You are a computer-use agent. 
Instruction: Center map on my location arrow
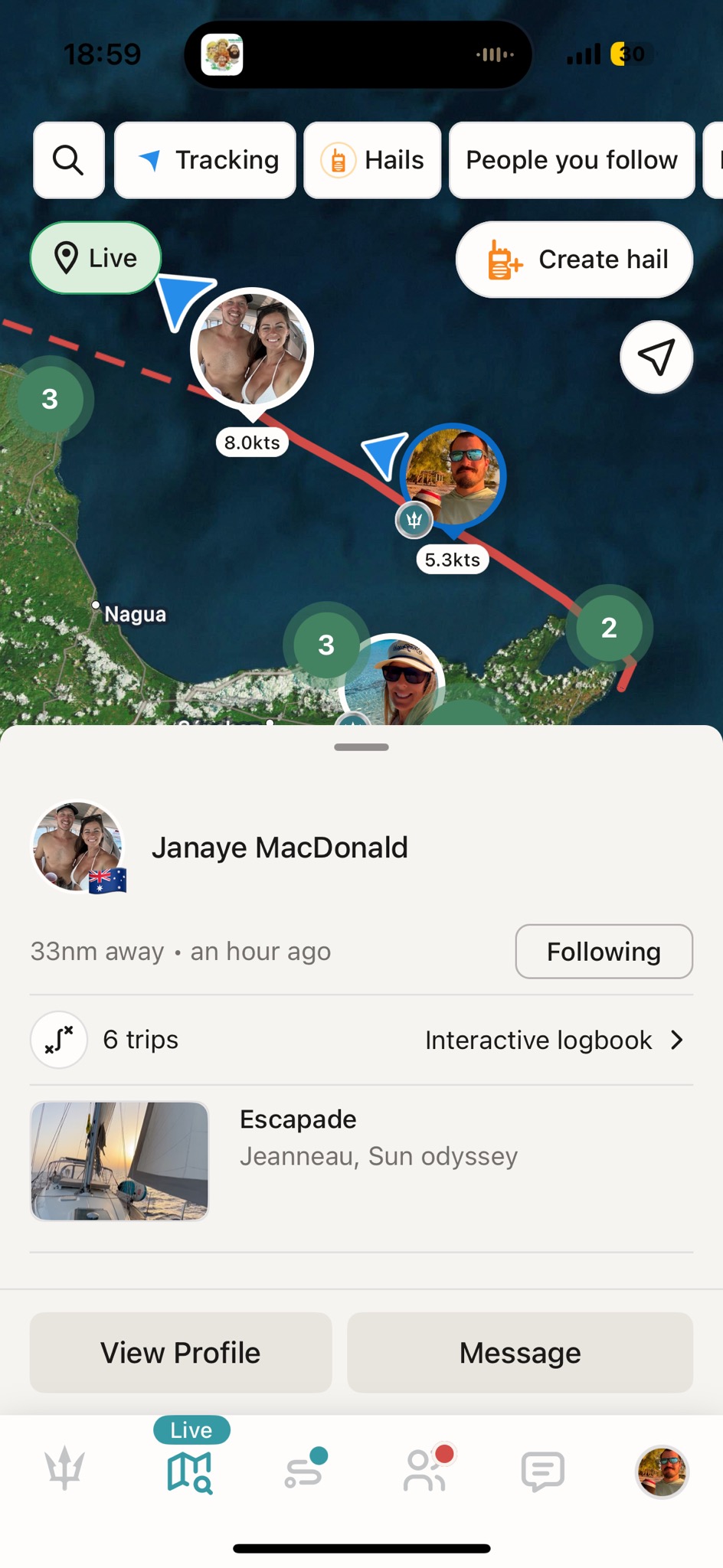656,358
